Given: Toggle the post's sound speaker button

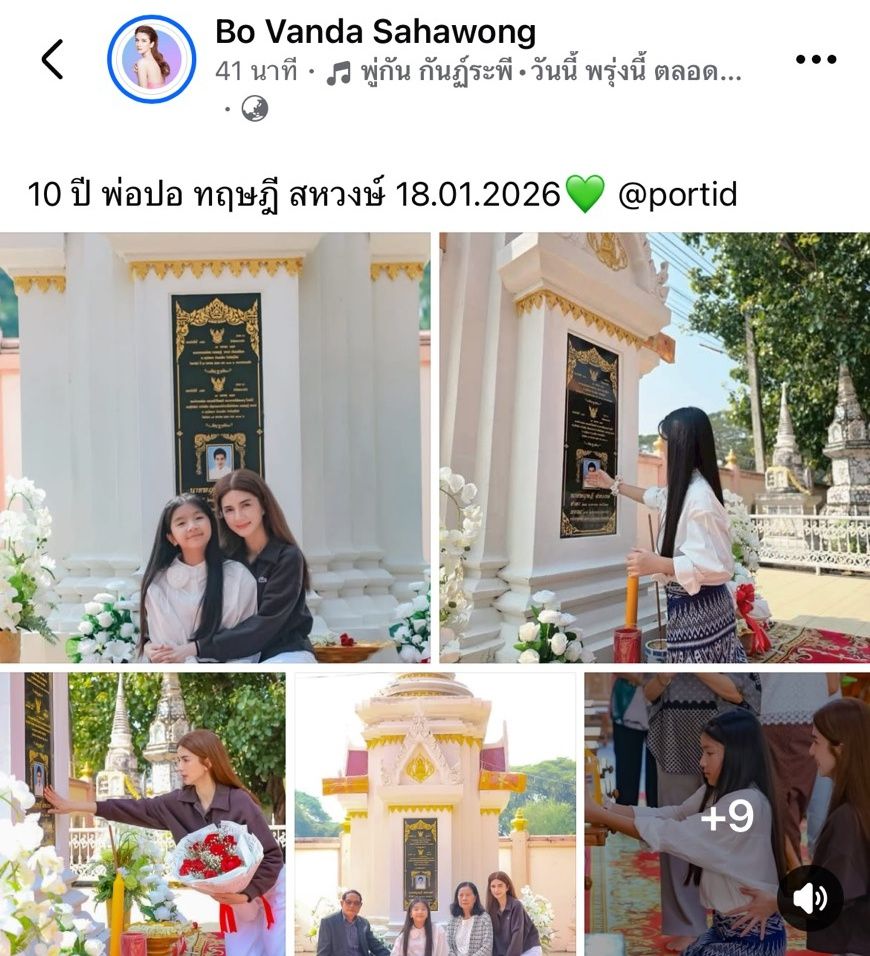Looking at the screenshot, I should (809, 899).
